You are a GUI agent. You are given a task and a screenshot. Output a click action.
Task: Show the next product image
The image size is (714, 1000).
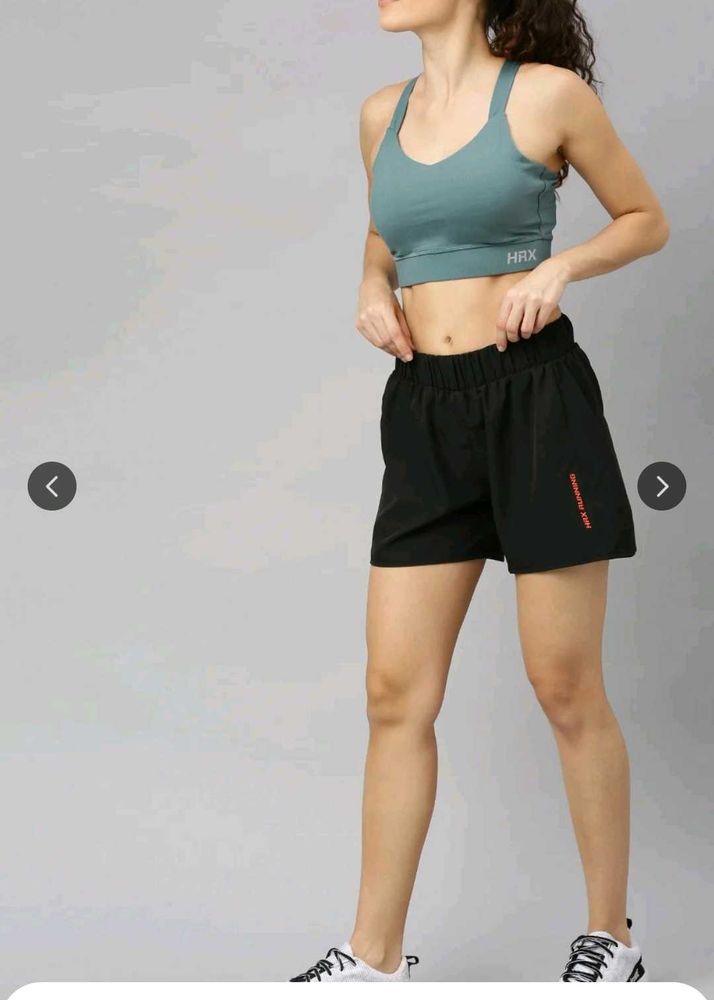[x=661, y=486]
